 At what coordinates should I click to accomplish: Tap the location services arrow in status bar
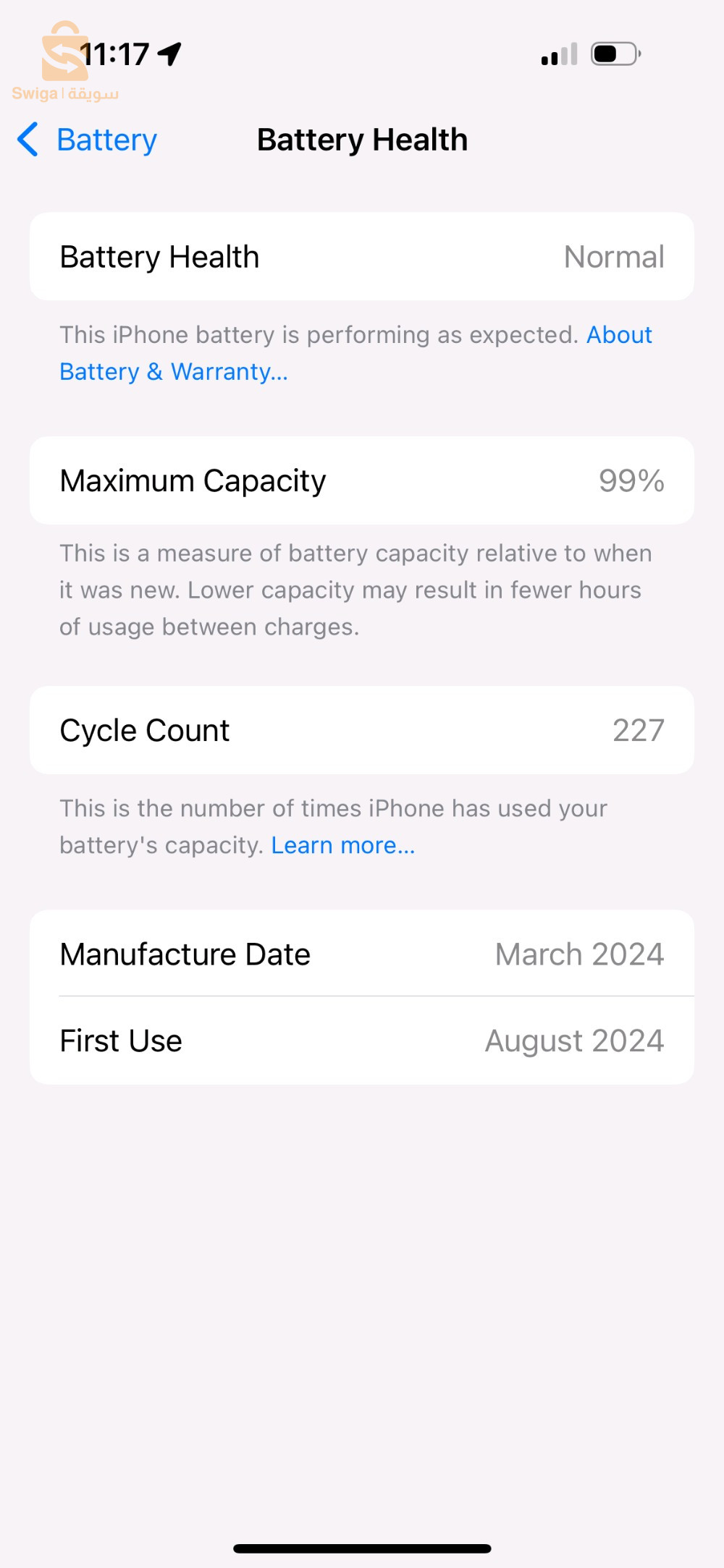169,53
